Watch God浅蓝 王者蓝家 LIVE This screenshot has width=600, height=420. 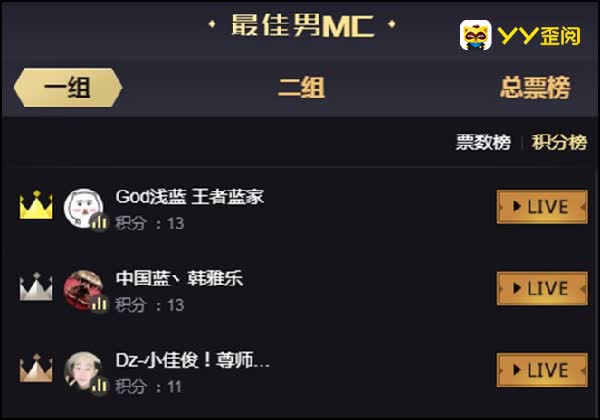click(541, 207)
